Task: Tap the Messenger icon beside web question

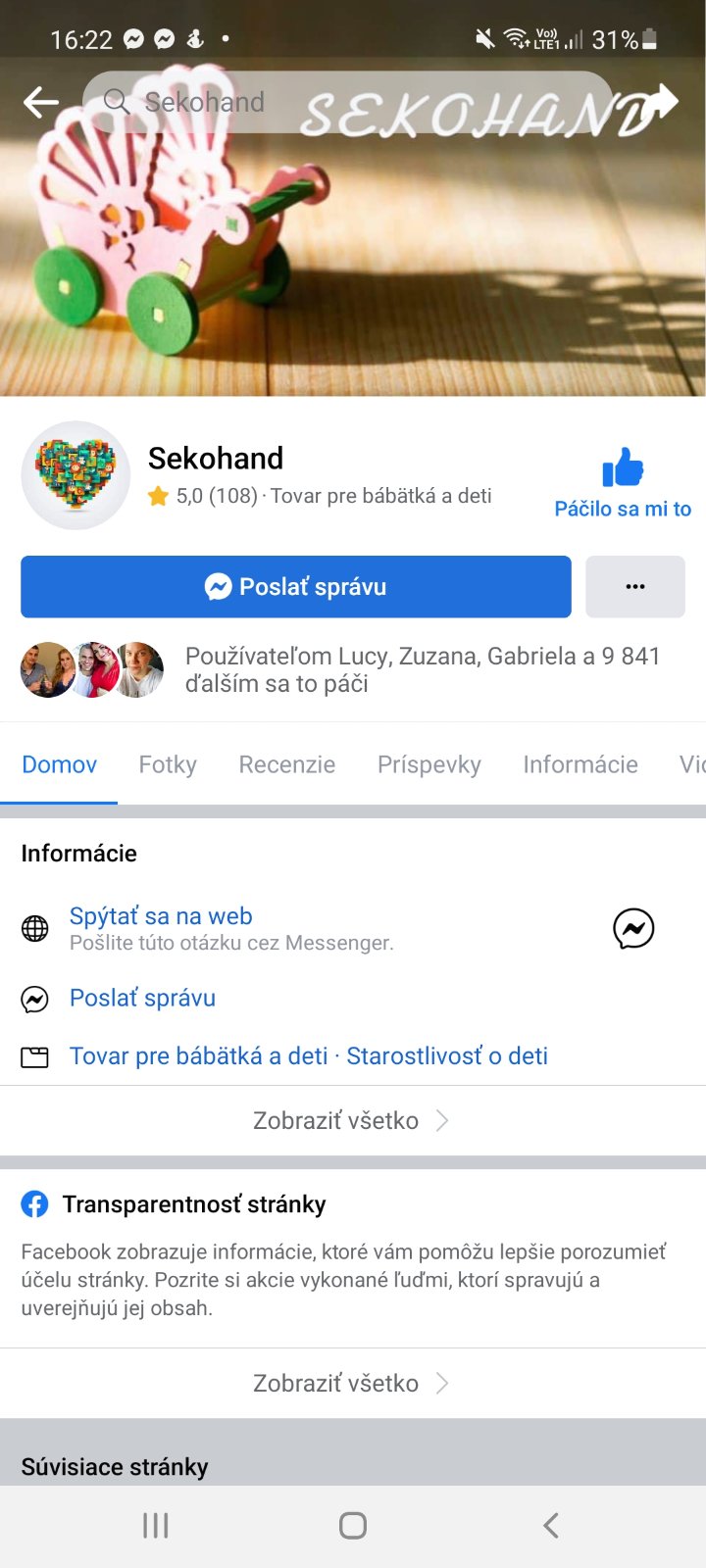Action: point(633,928)
